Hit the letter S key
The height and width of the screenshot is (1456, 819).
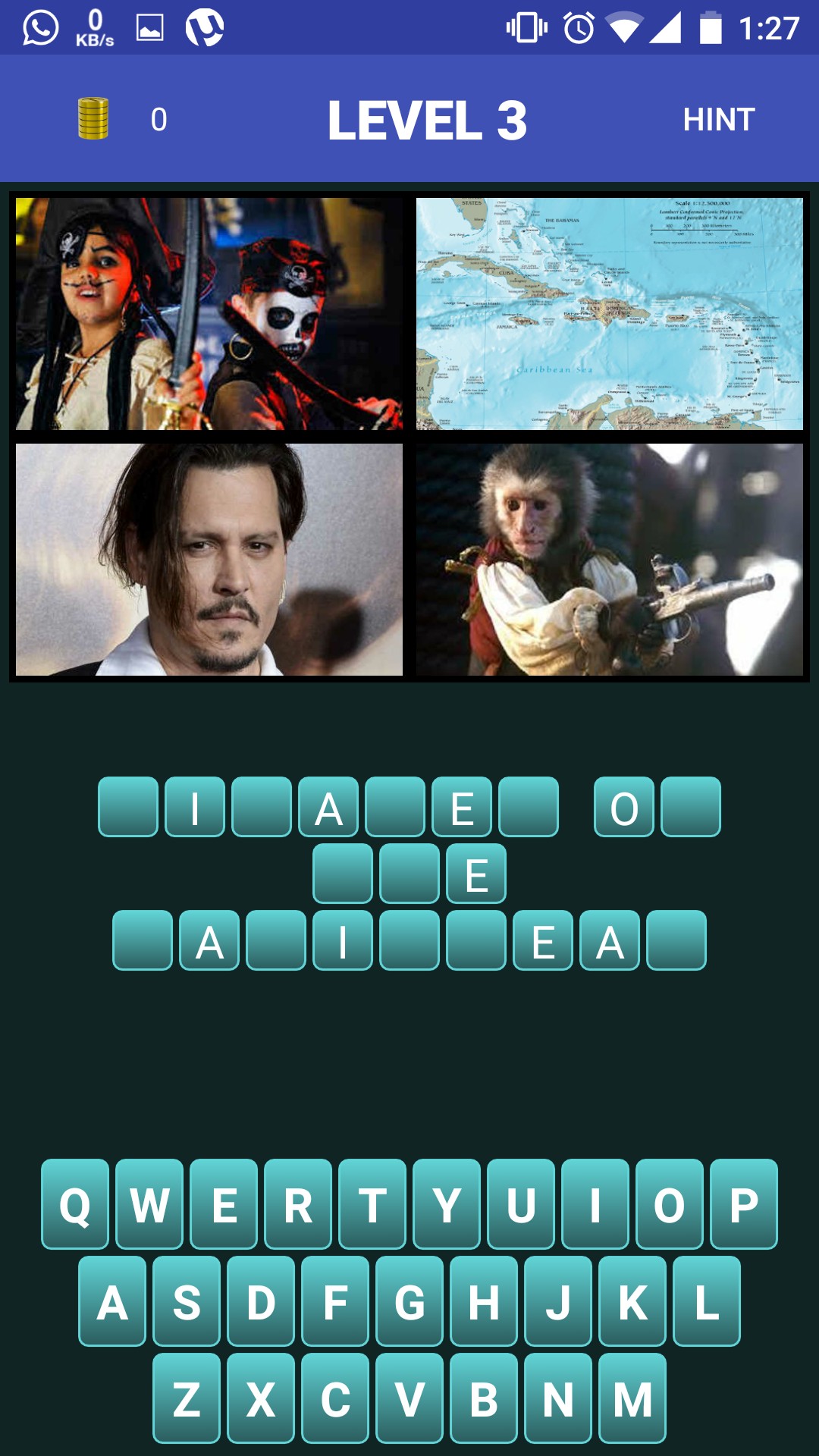tap(187, 1301)
